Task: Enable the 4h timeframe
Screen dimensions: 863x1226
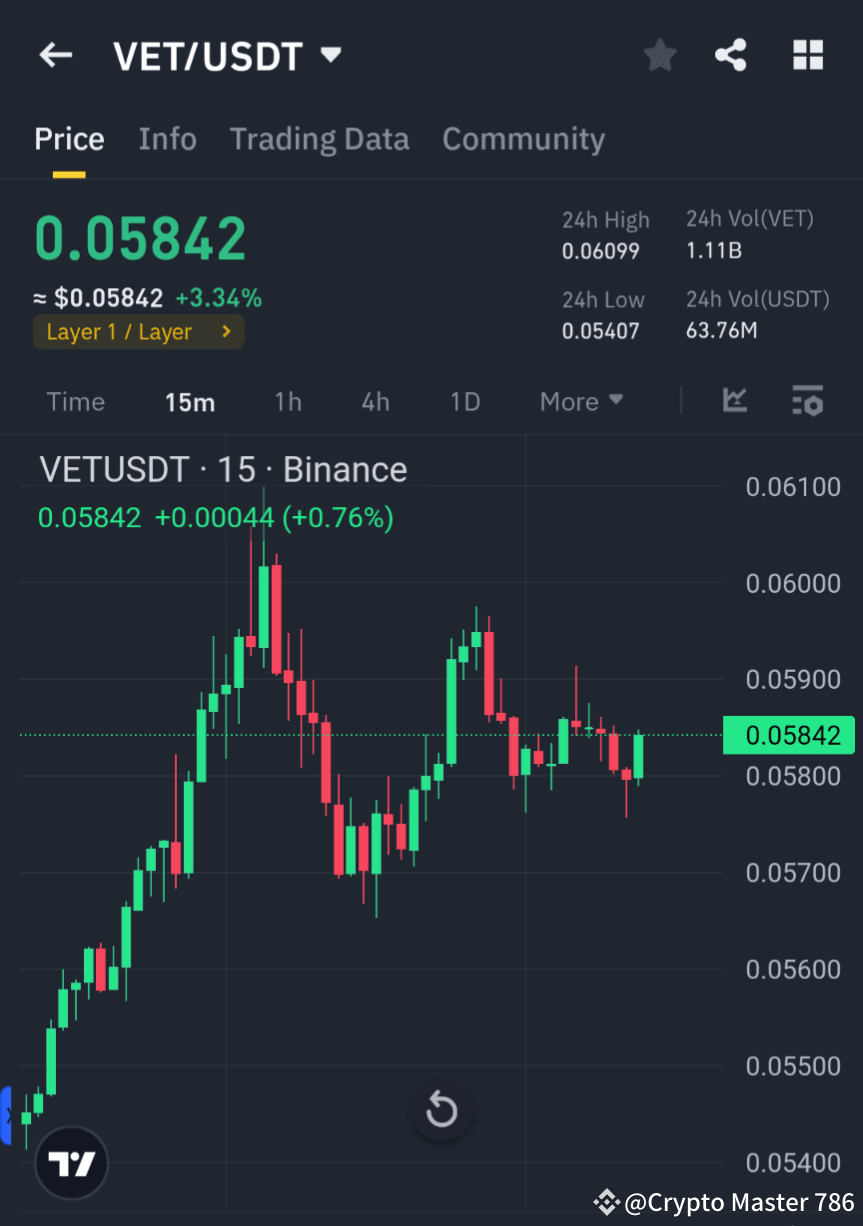Action: tap(375, 401)
